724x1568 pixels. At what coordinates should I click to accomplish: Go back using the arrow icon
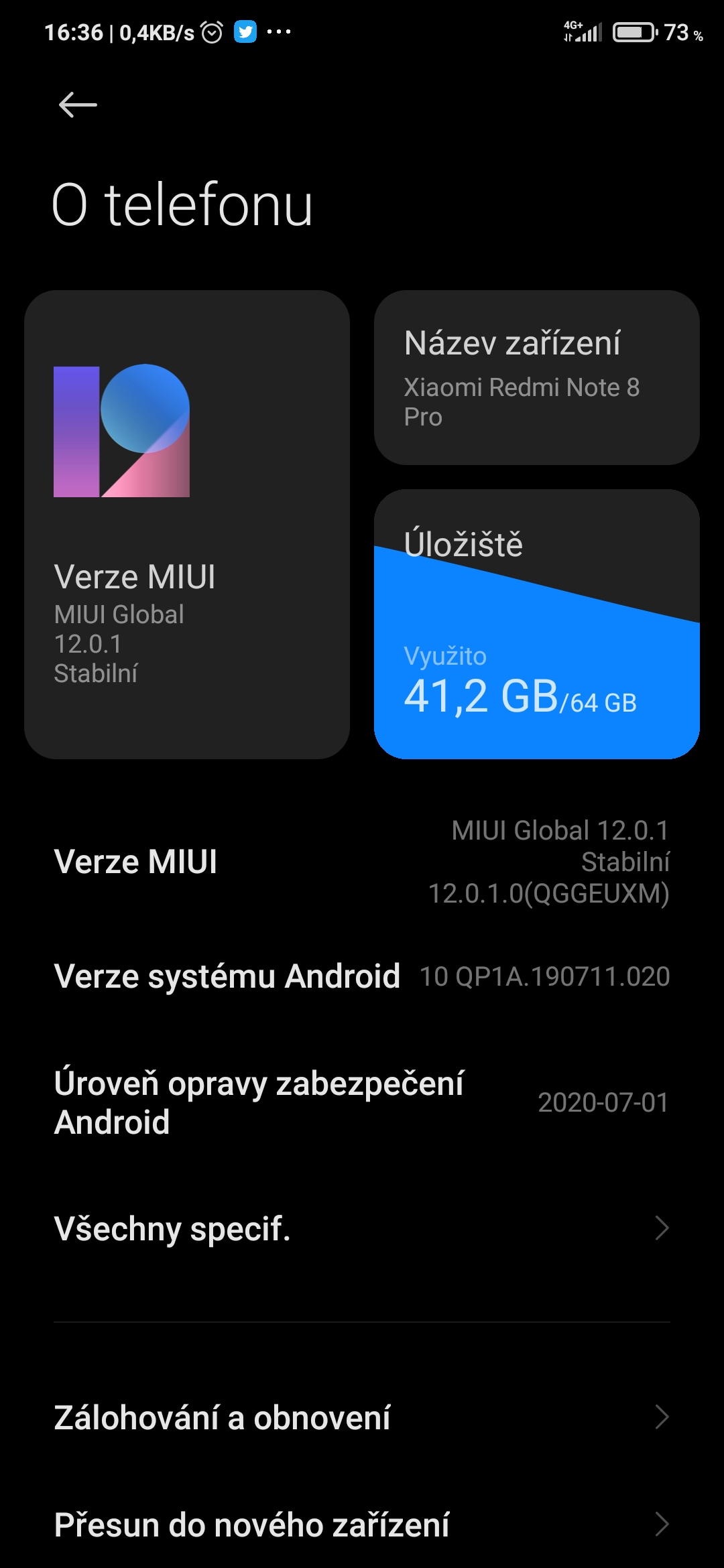pyautogui.click(x=78, y=105)
